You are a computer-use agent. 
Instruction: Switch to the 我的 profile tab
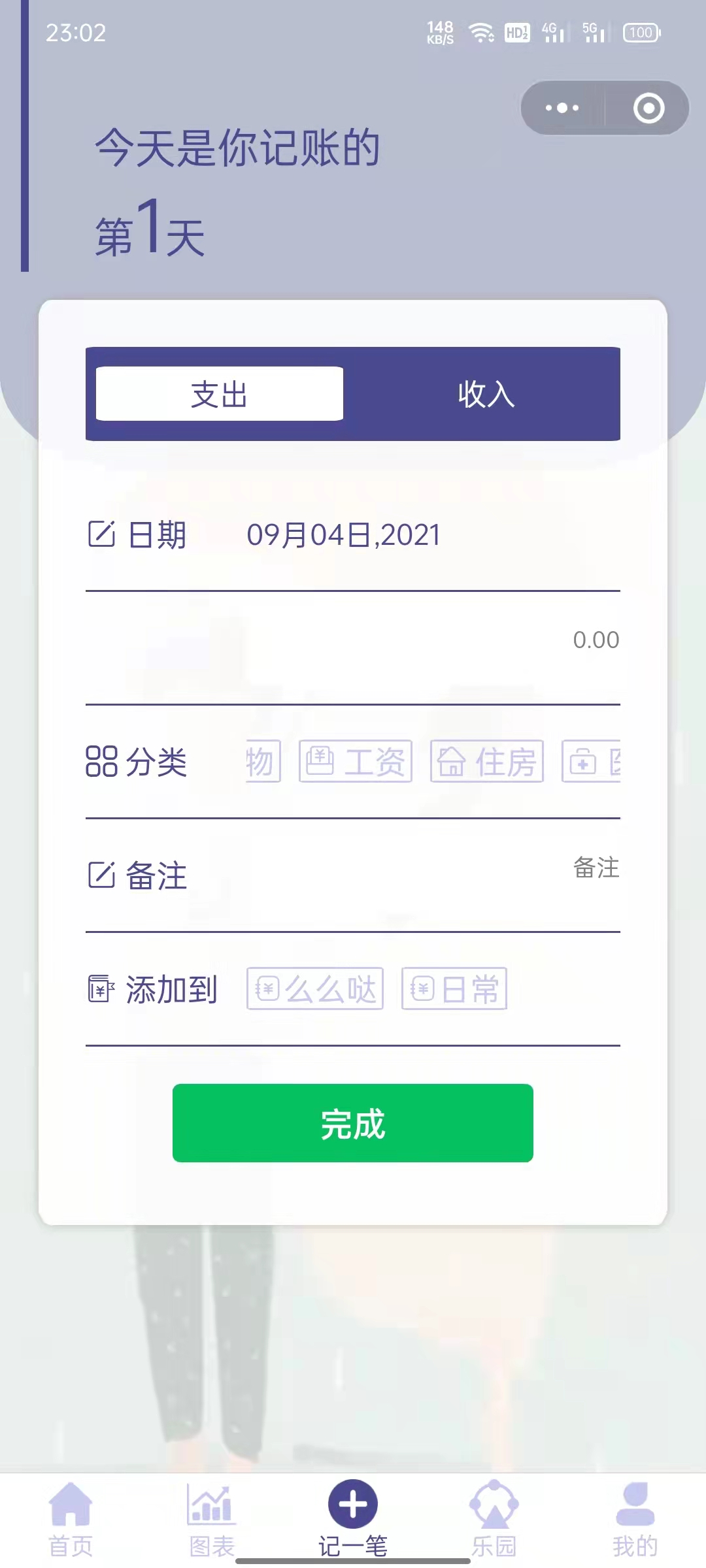[635, 1518]
